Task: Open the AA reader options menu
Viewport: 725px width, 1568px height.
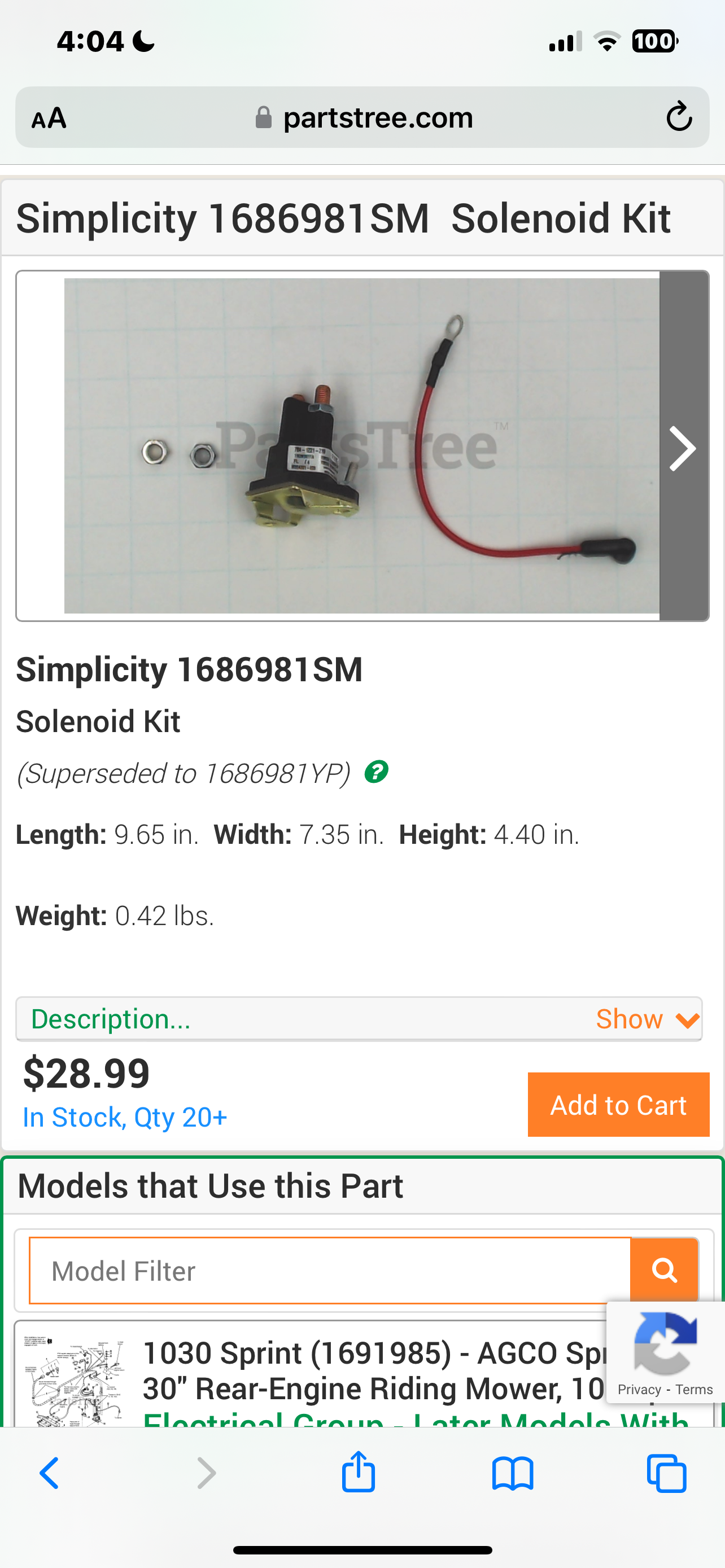Action: click(49, 117)
